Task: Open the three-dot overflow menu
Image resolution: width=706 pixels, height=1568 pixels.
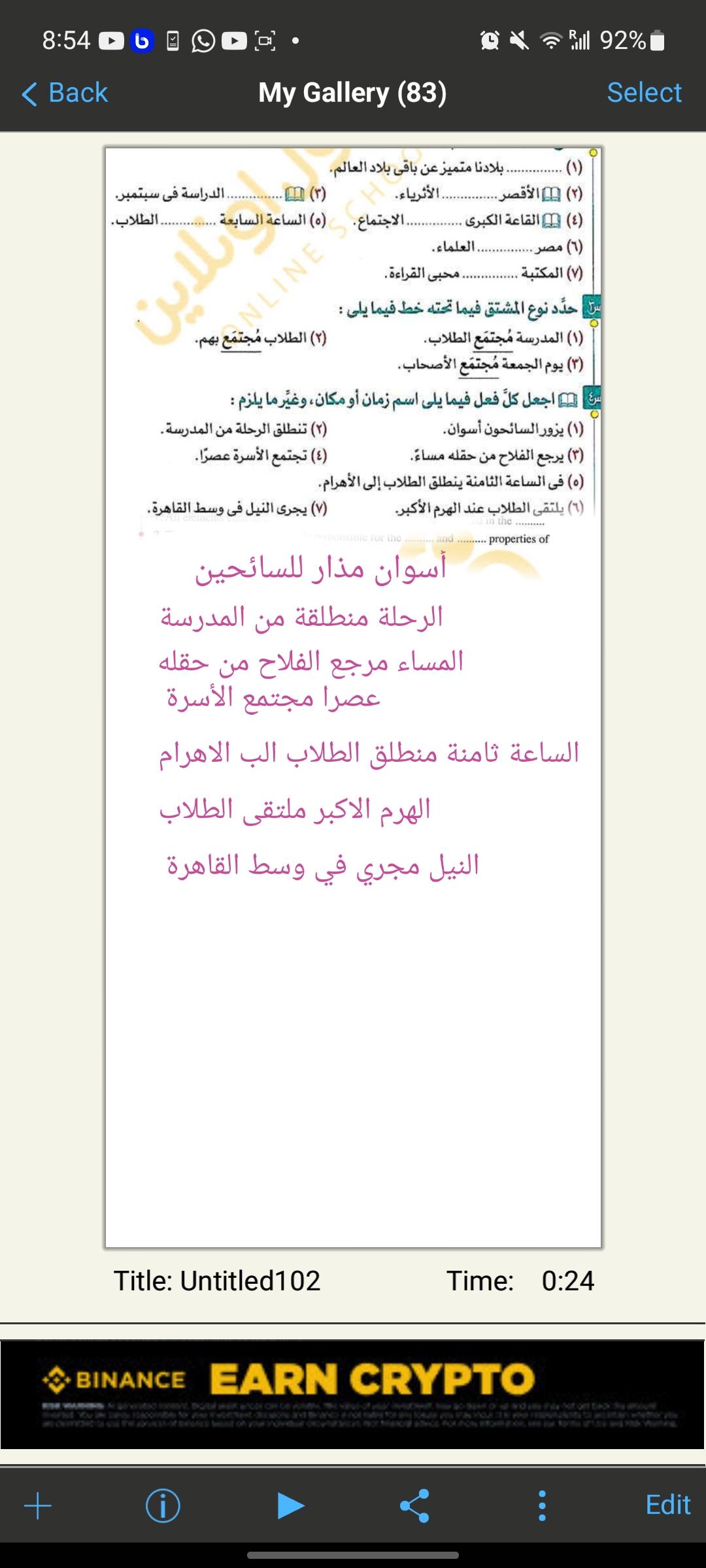Action: click(x=541, y=1505)
